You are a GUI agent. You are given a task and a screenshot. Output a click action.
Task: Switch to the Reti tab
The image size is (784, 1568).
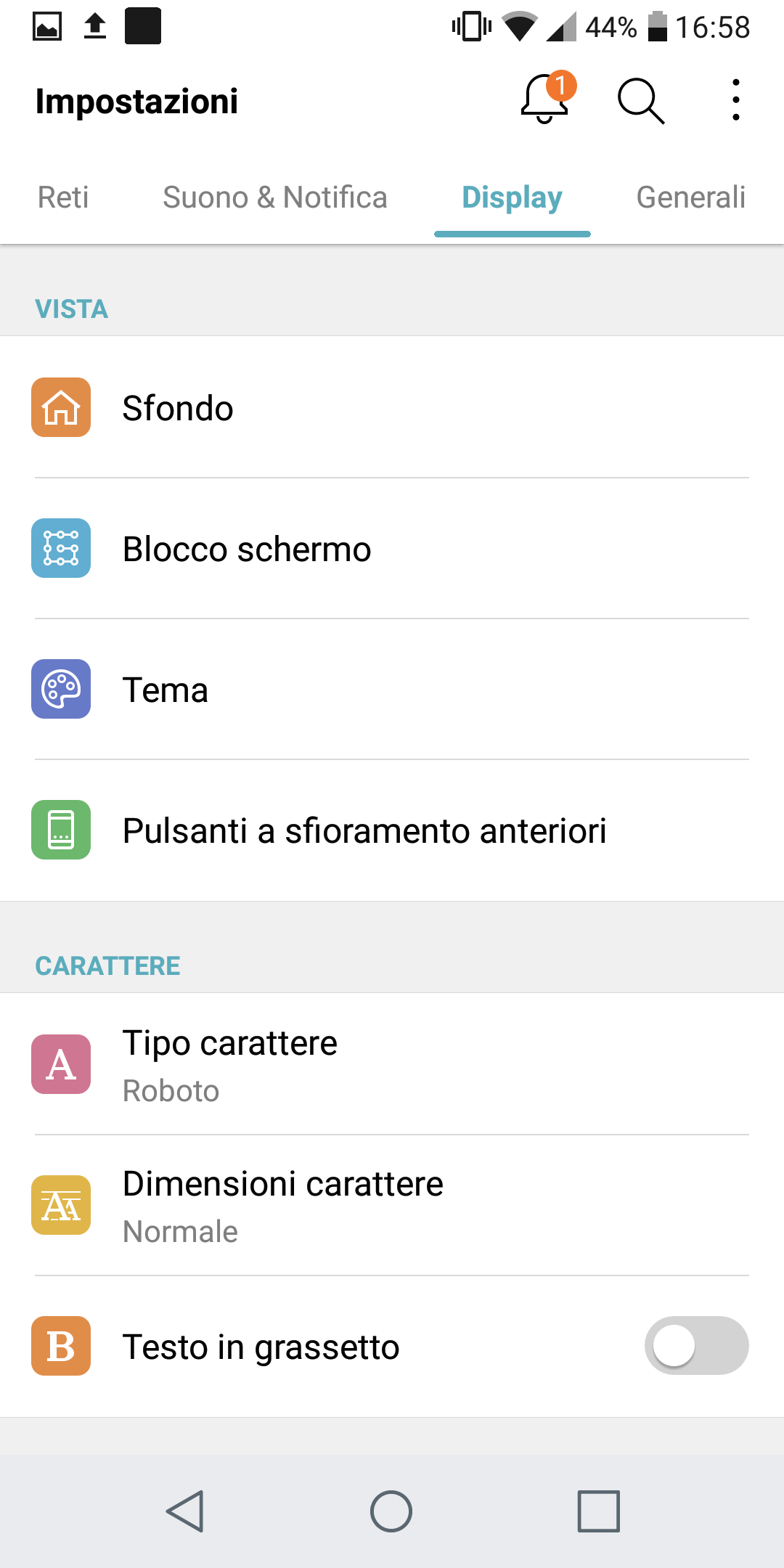(x=63, y=197)
